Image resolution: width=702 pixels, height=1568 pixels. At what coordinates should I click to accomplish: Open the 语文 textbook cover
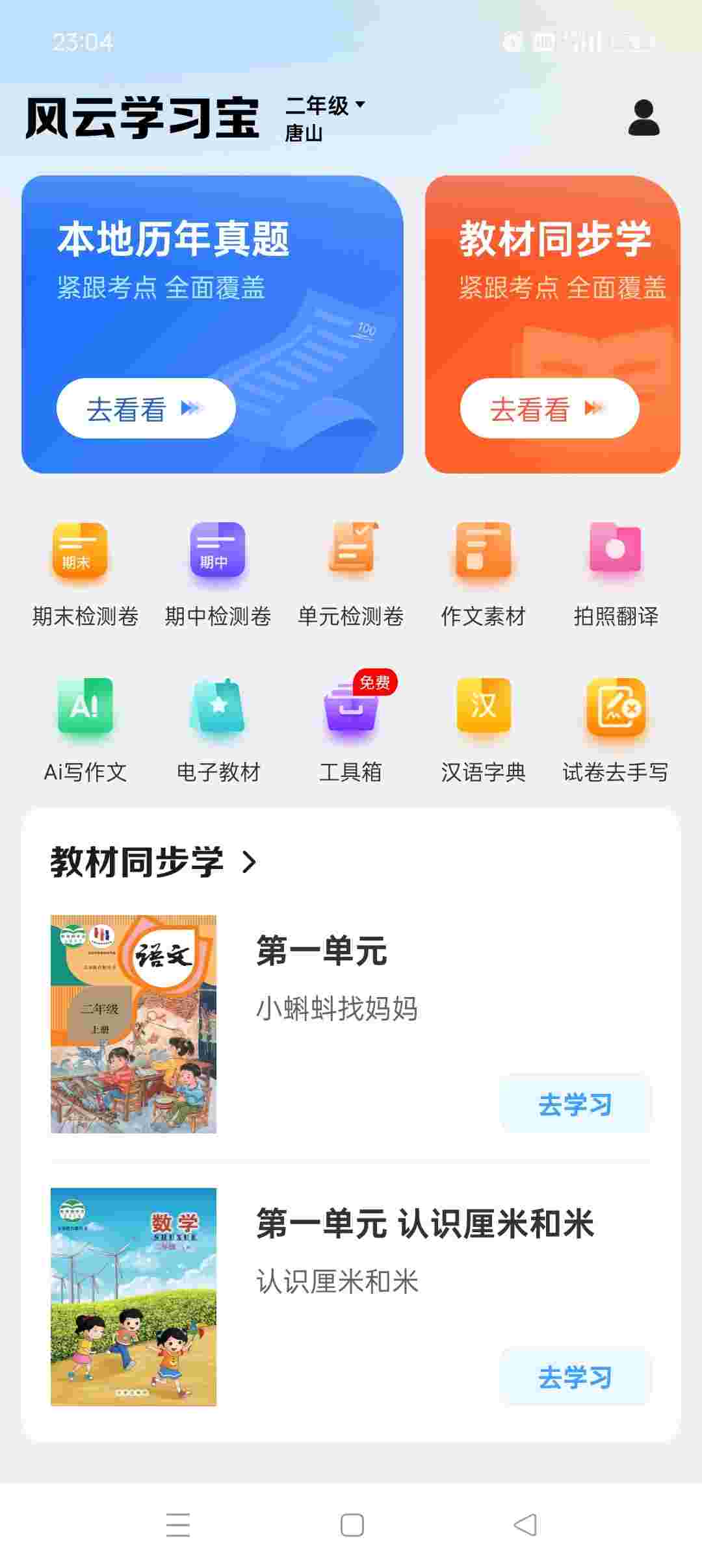tap(133, 1024)
